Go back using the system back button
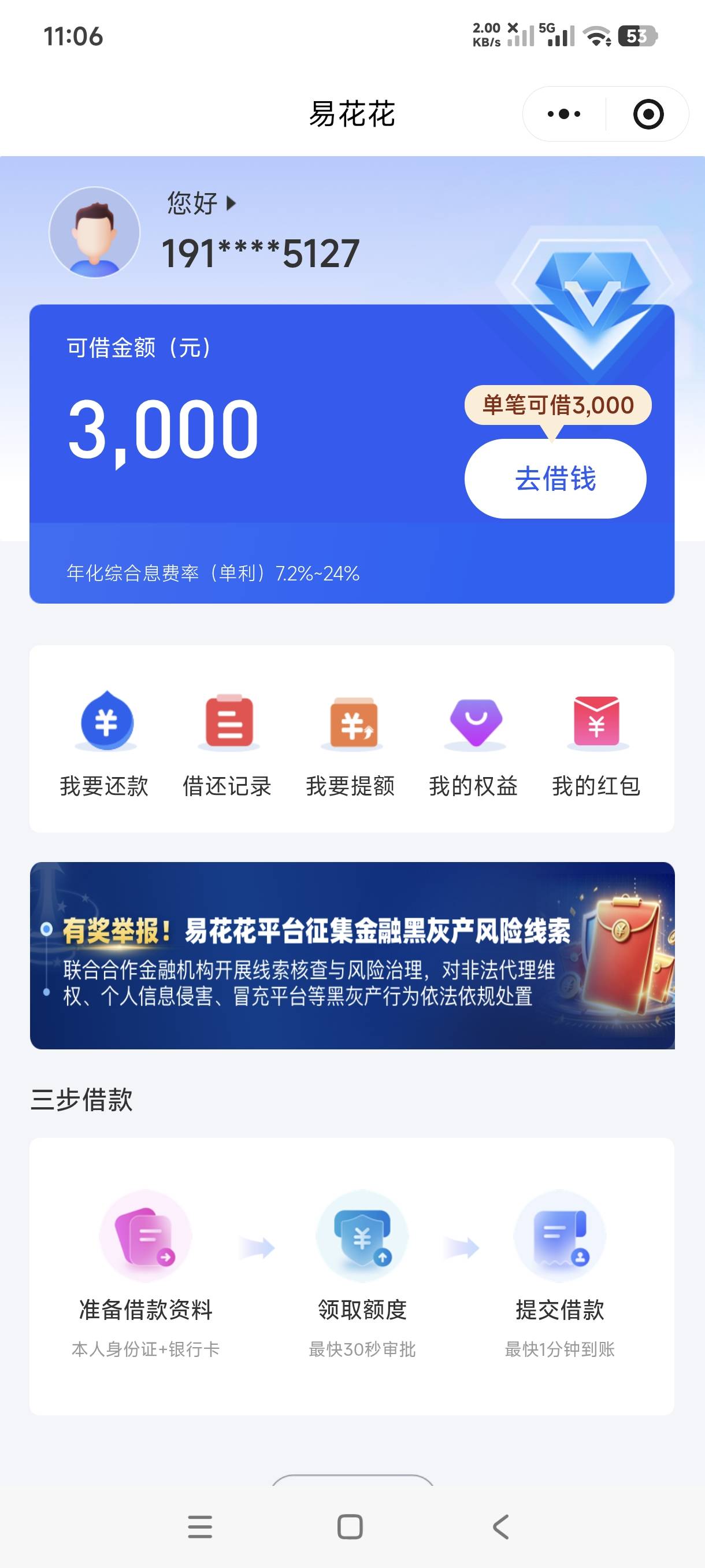Viewport: 705px width, 1568px height. pyautogui.click(x=500, y=1526)
